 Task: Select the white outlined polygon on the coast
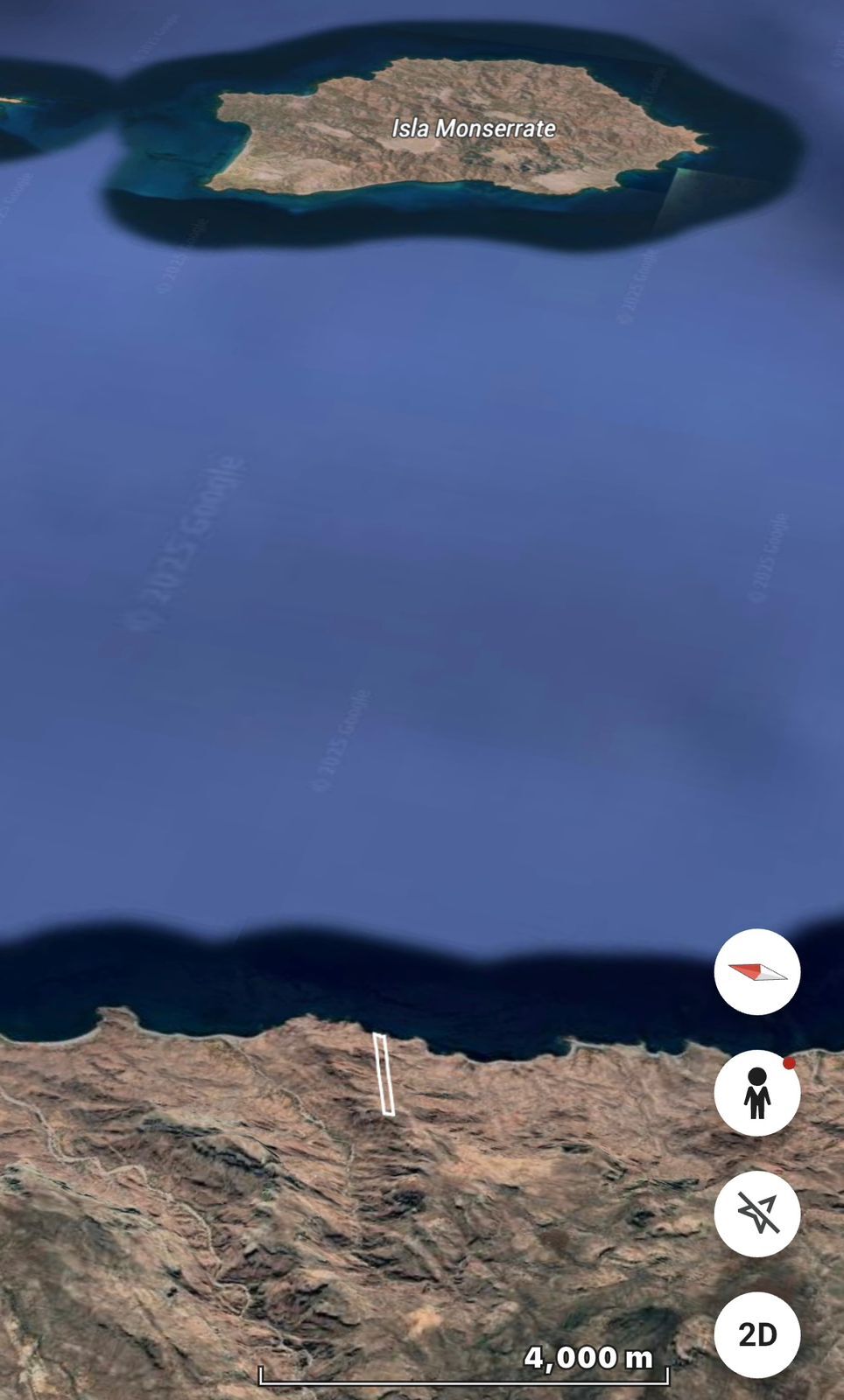(383, 1074)
